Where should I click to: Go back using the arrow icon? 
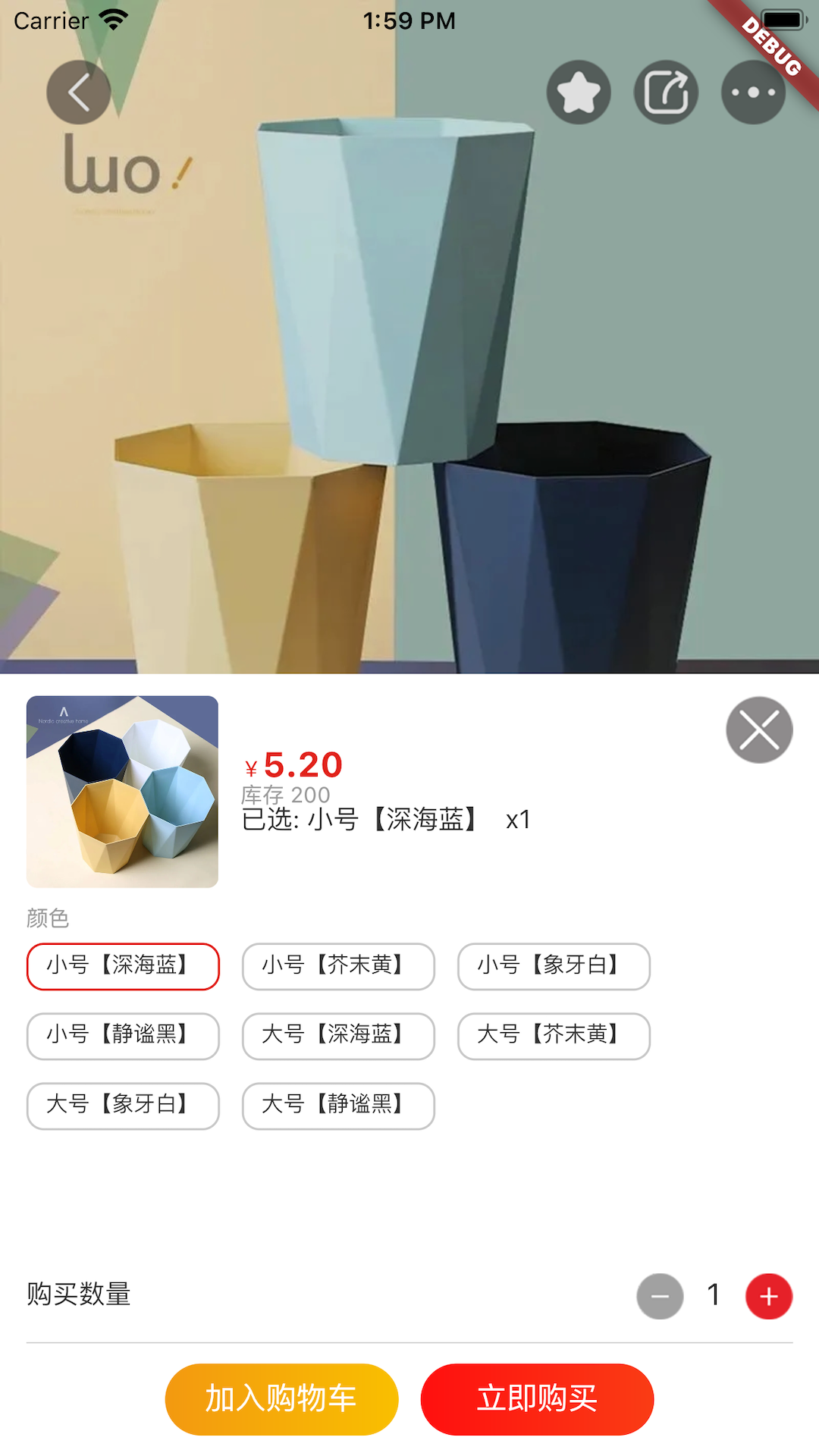coord(79,93)
